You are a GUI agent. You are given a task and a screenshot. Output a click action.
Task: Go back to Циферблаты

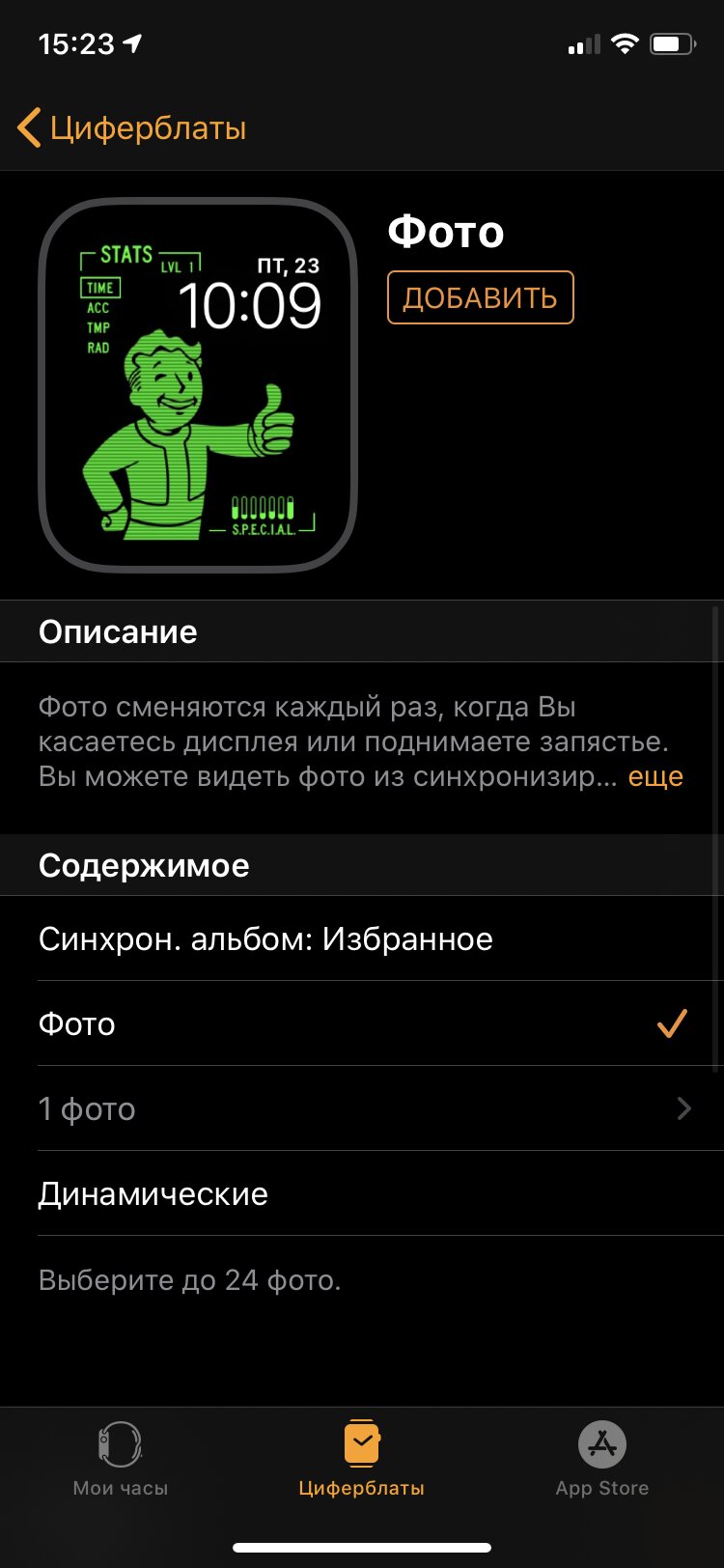(132, 127)
